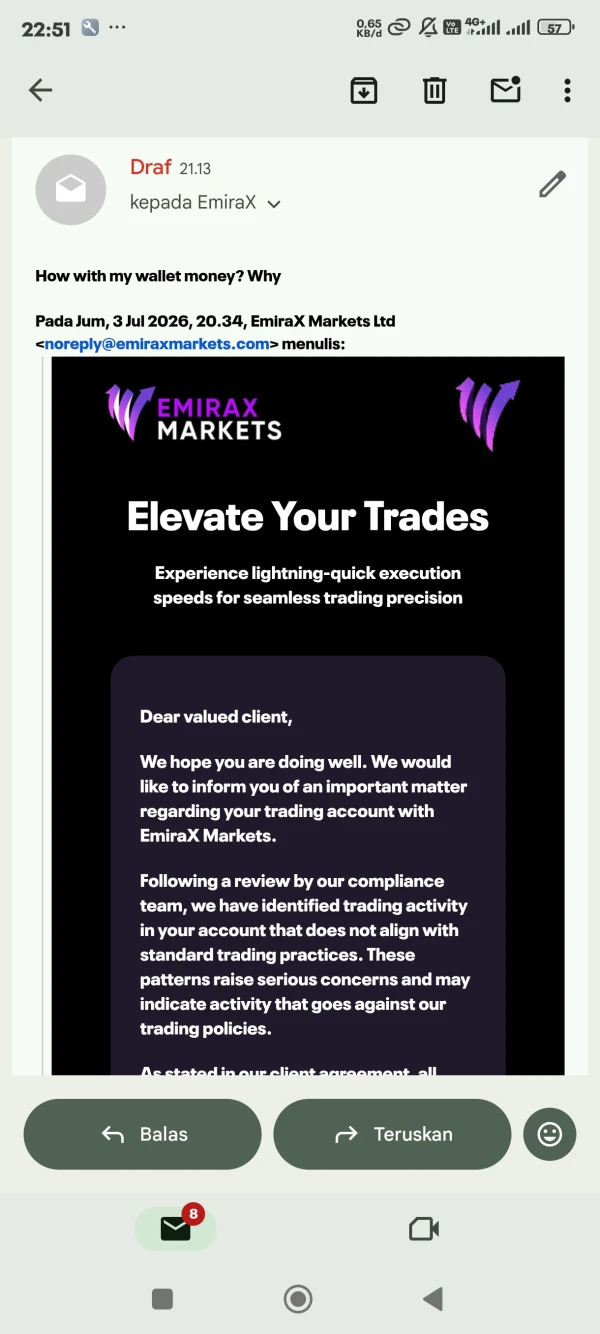Go back using the top-left arrow
Screen dimensions: 600x1334
[40, 90]
